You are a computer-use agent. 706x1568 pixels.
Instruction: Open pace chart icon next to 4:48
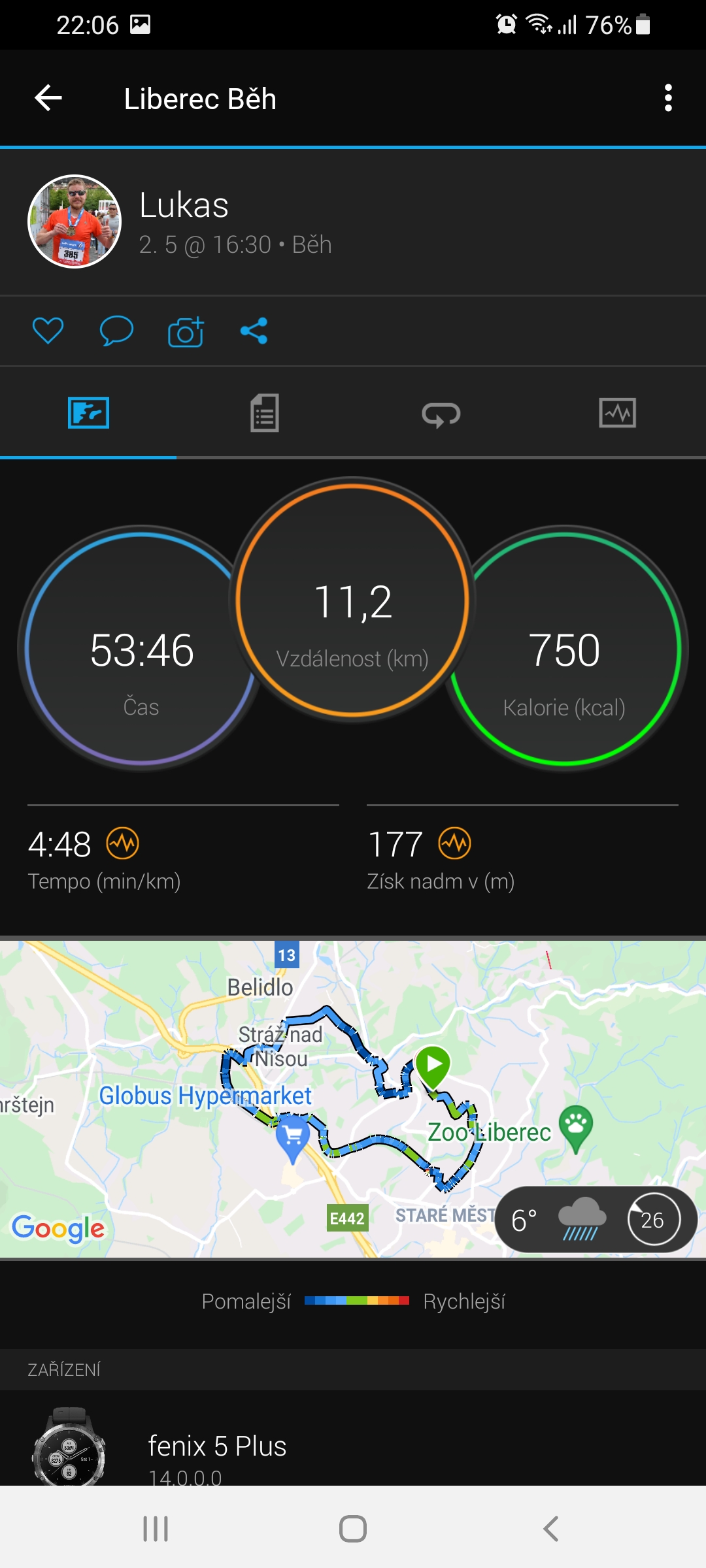coord(123,843)
